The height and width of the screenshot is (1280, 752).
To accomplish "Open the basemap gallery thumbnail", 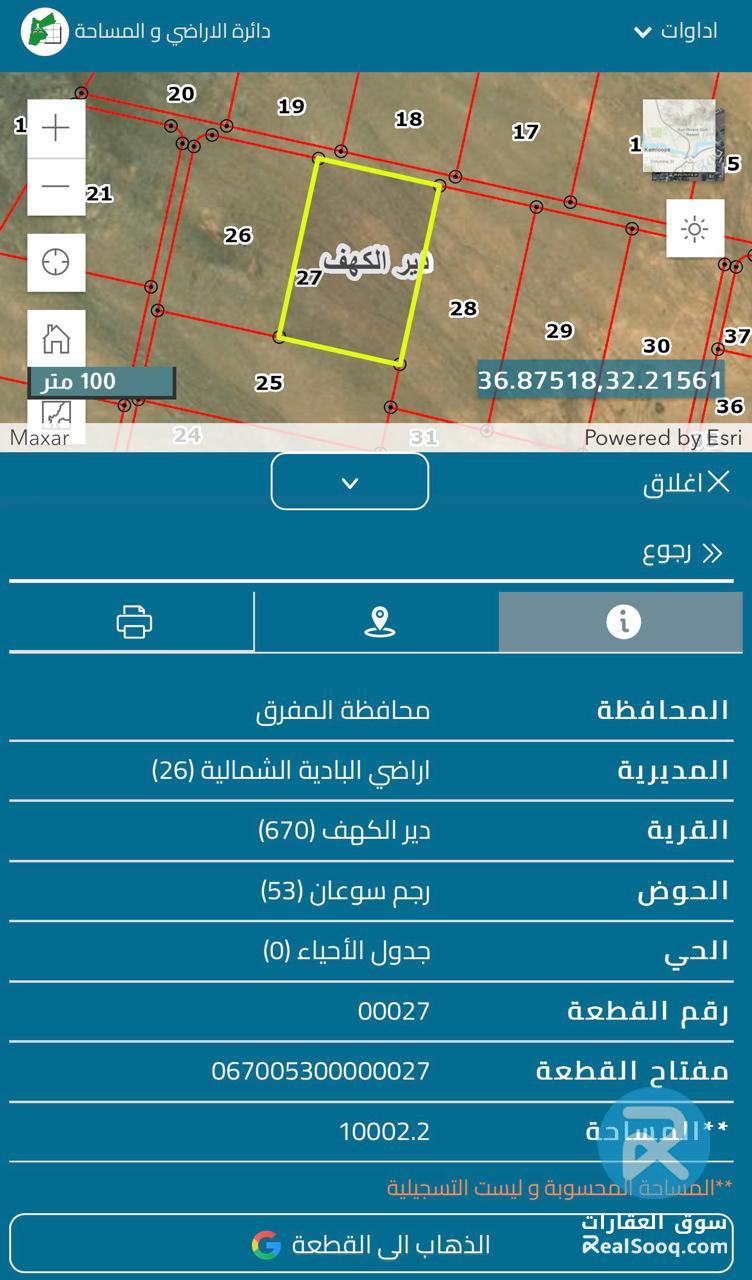I will tap(679, 141).
